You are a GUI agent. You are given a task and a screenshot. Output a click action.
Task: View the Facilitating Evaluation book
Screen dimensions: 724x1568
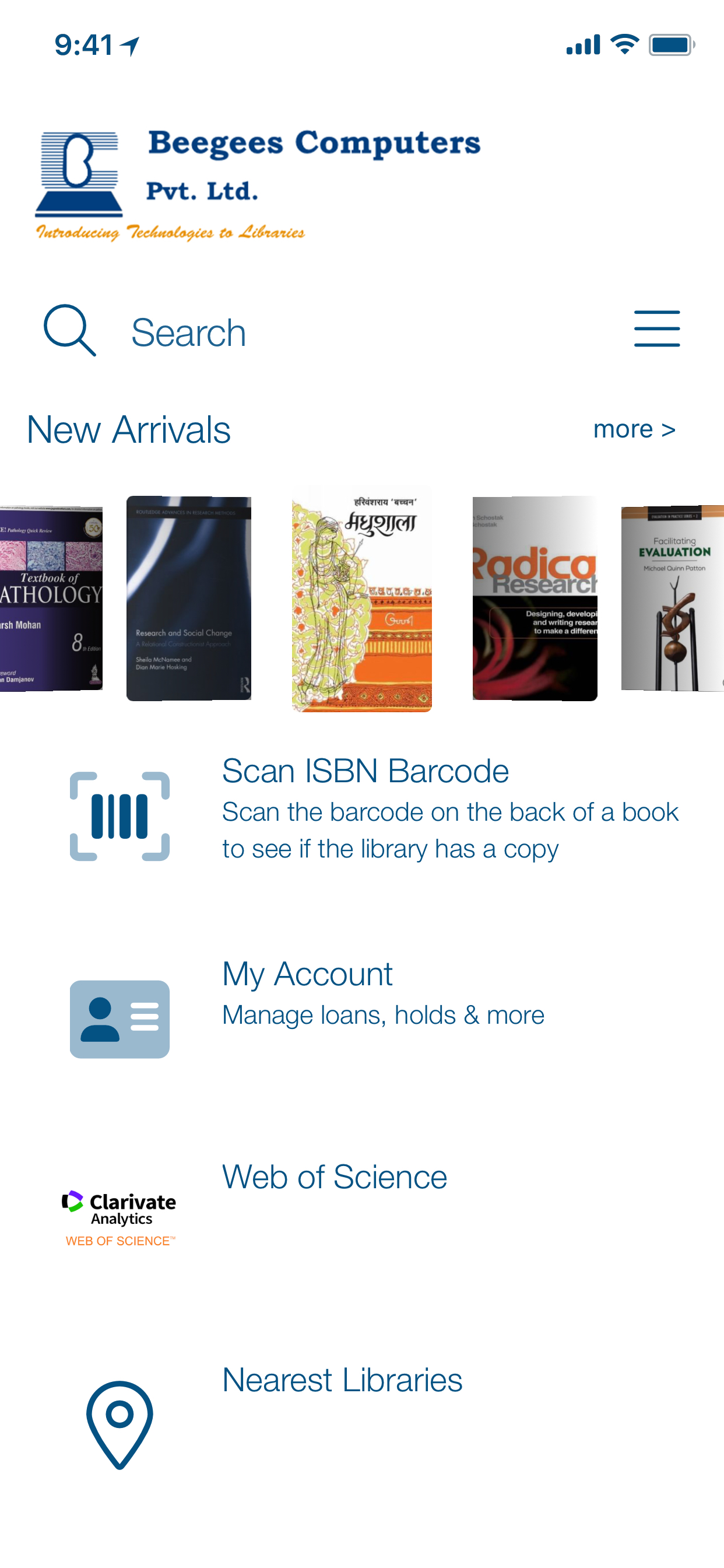pos(672,598)
